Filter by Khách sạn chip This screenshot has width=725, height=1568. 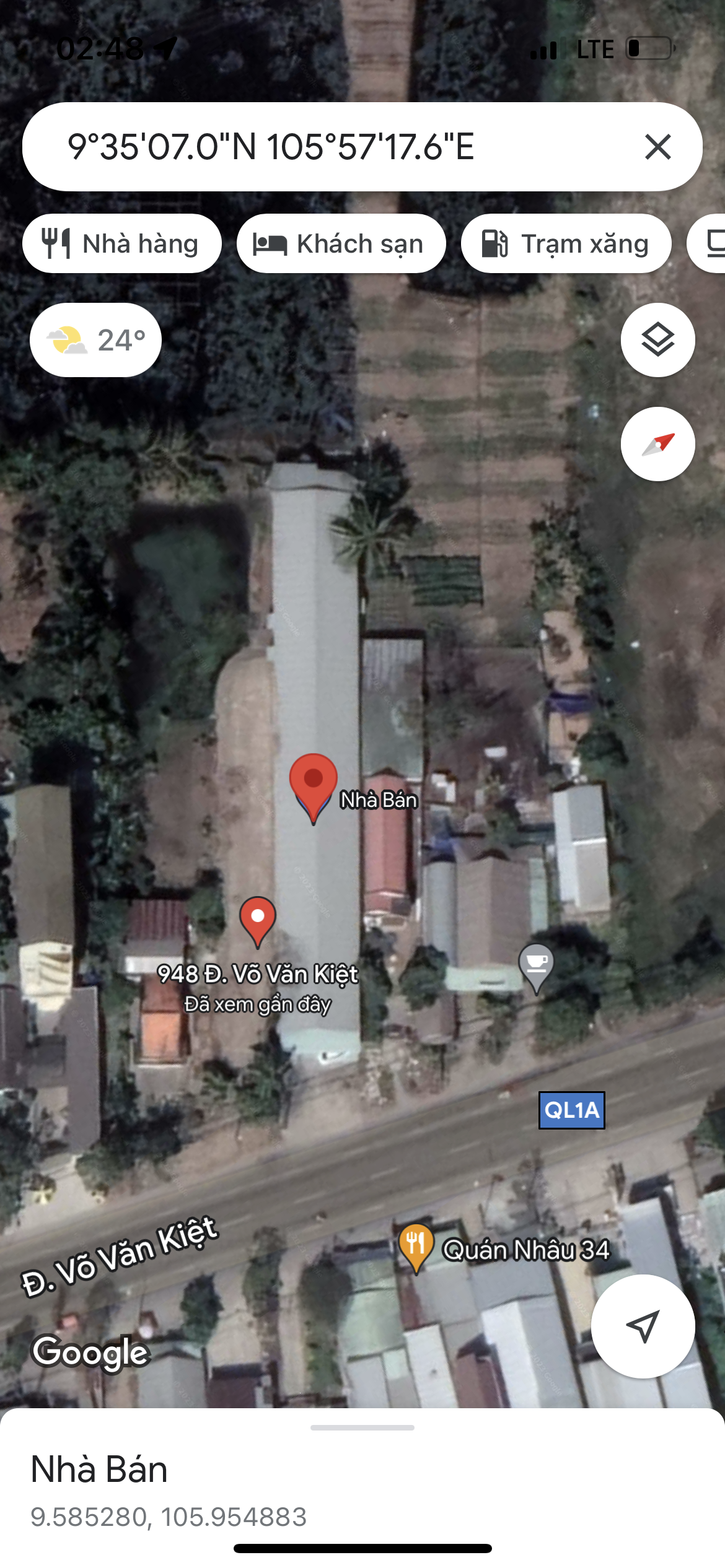pos(341,243)
